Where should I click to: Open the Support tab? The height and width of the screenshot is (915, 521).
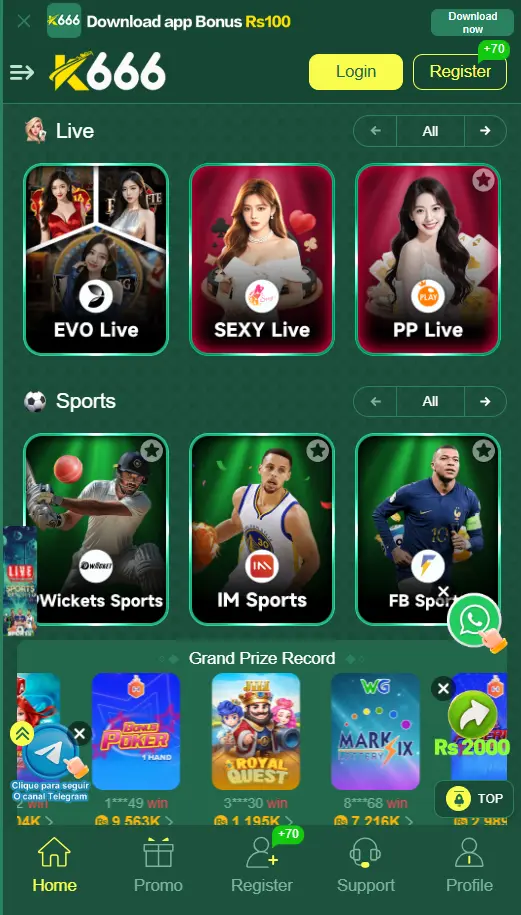366,865
